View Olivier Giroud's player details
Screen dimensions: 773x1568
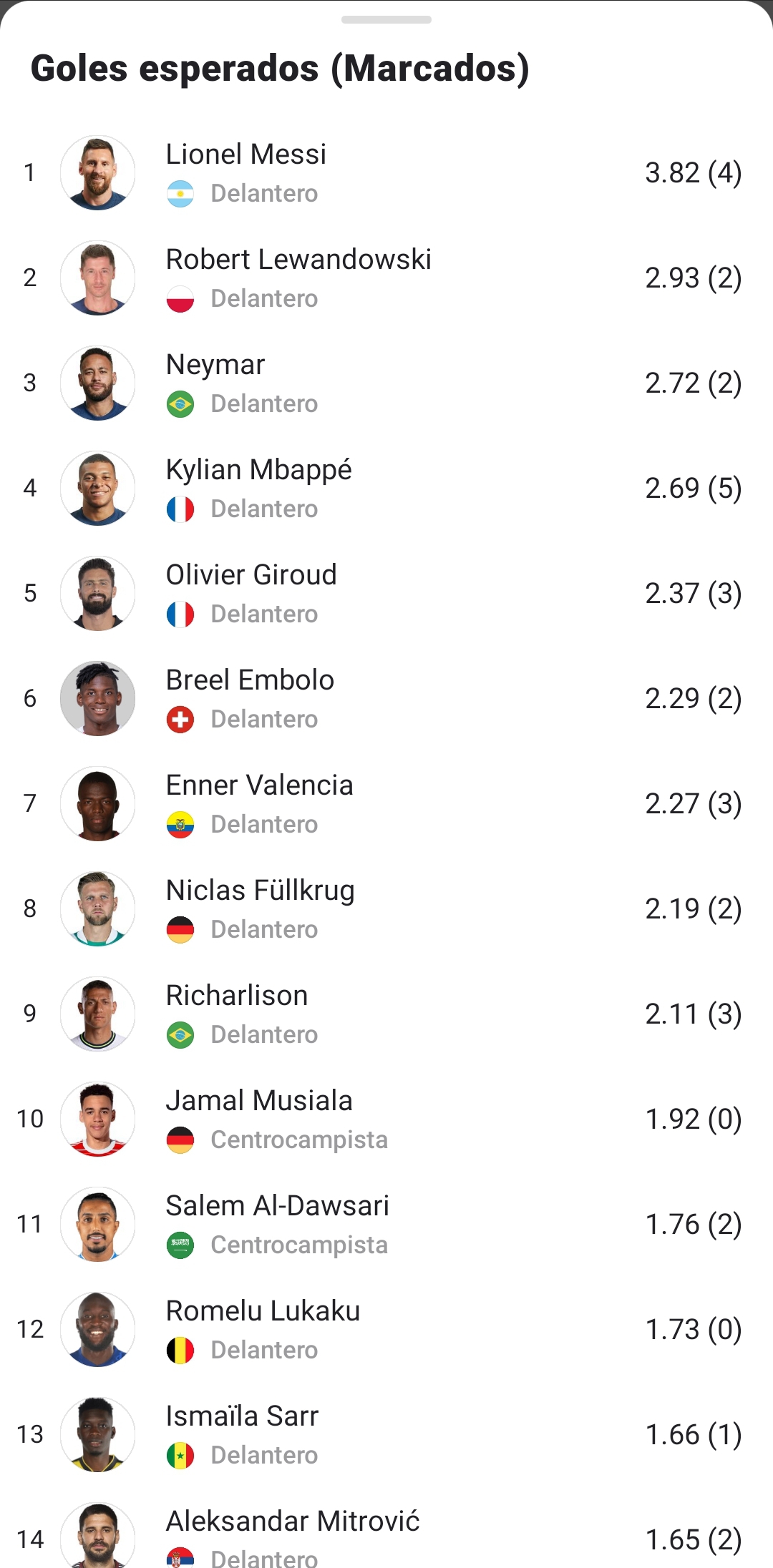pyautogui.click(x=386, y=593)
